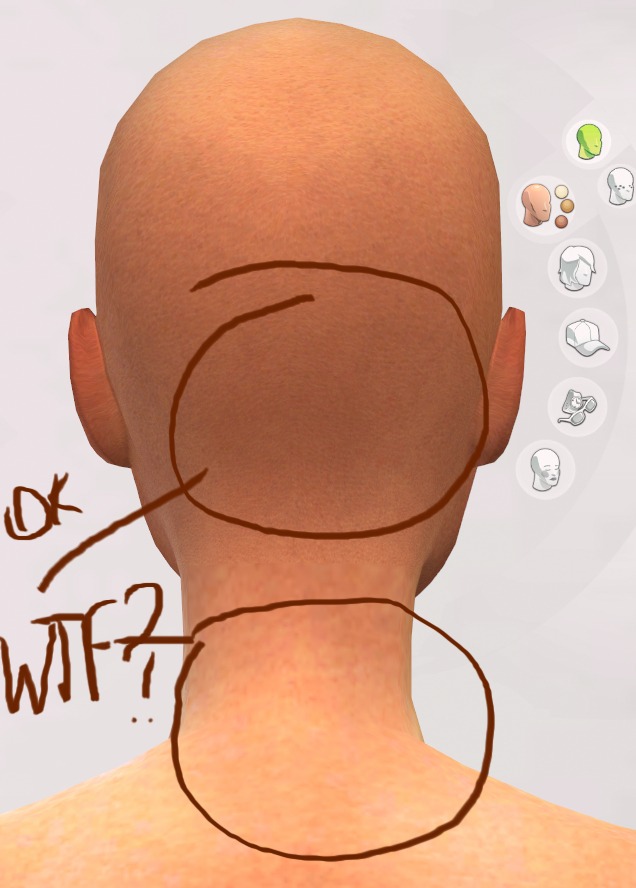Open the accessories and glasses category
636x888 pixels.
[577, 405]
